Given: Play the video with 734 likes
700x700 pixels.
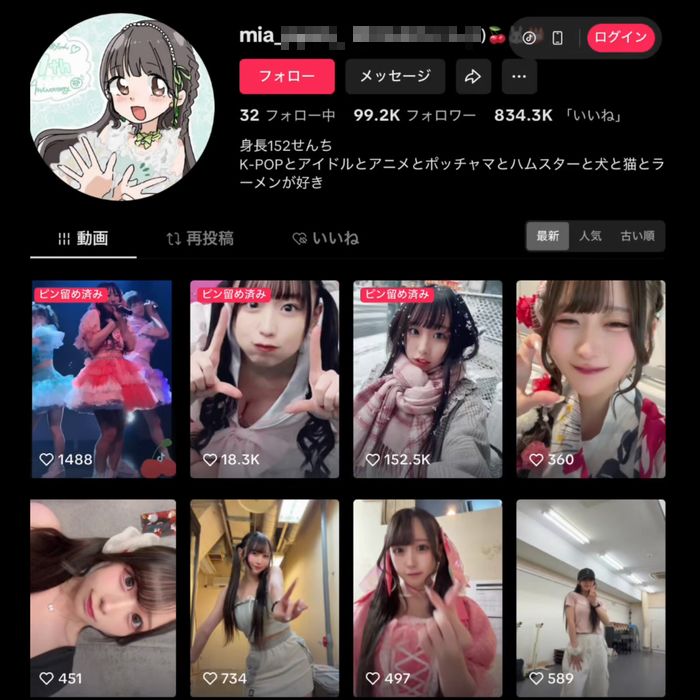Looking at the screenshot, I should point(264,598).
